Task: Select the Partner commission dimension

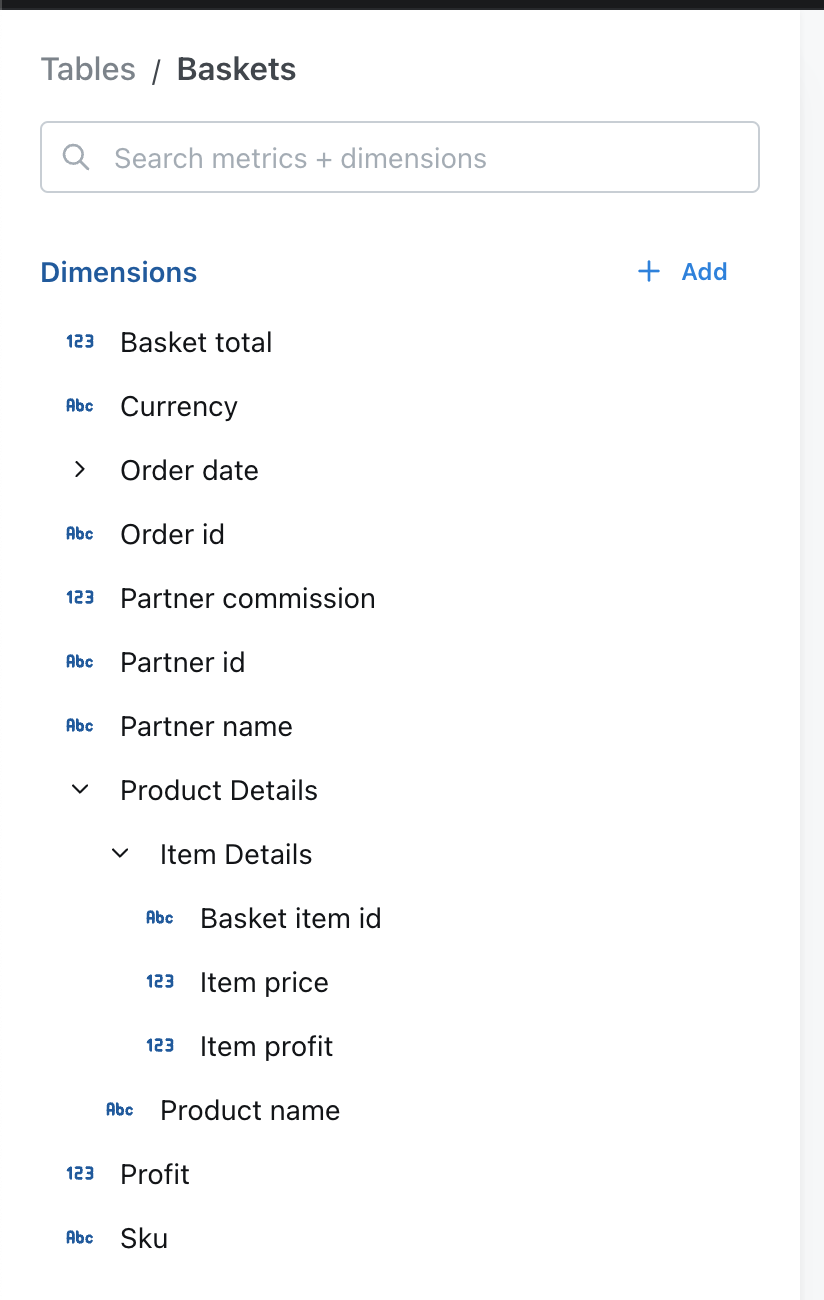Action: [247, 599]
